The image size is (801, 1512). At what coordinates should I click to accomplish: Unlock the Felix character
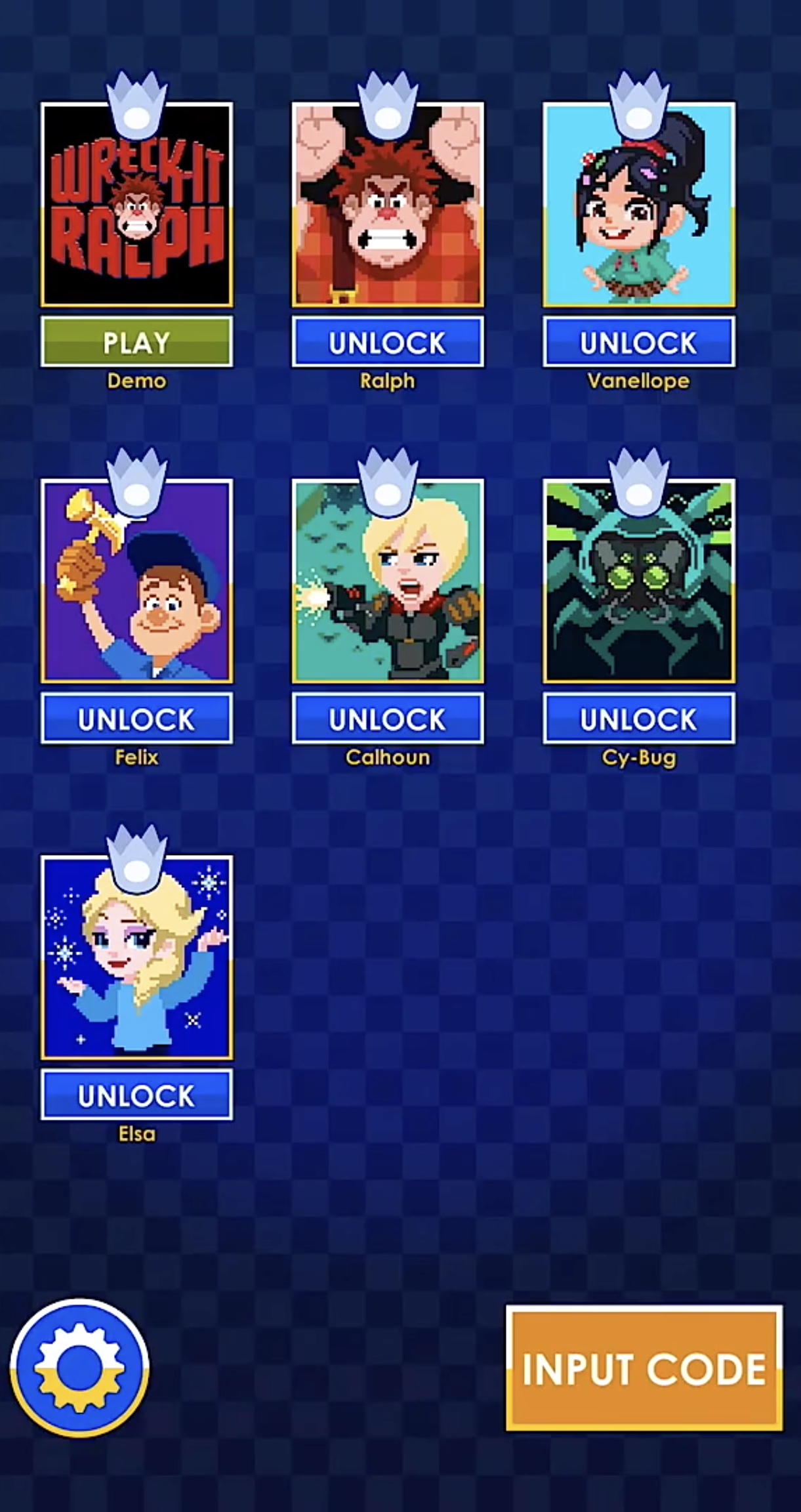[x=136, y=719]
